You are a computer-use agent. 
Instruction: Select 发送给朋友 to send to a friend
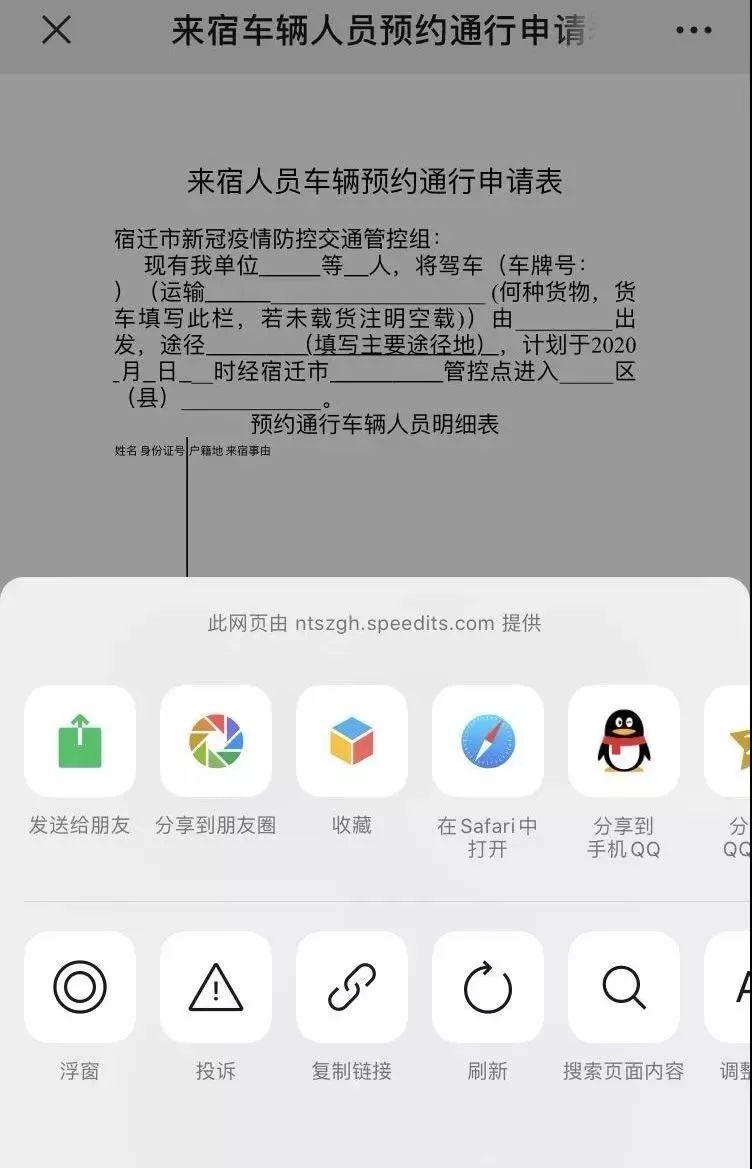tap(80, 741)
